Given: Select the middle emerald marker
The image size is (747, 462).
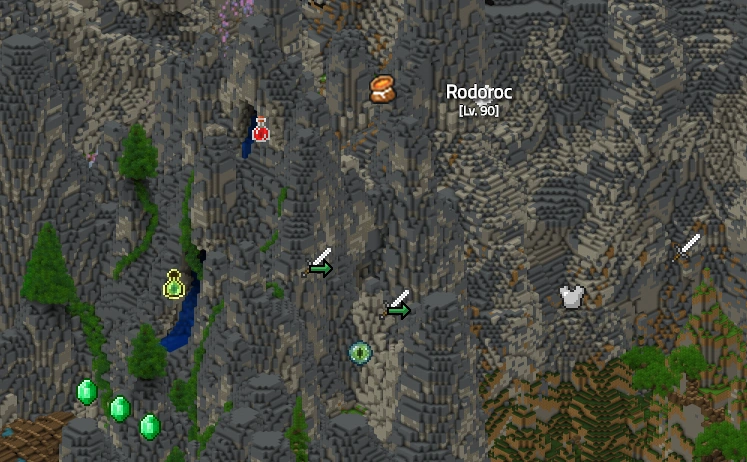Looking at the screenshot, I should 120,409.
